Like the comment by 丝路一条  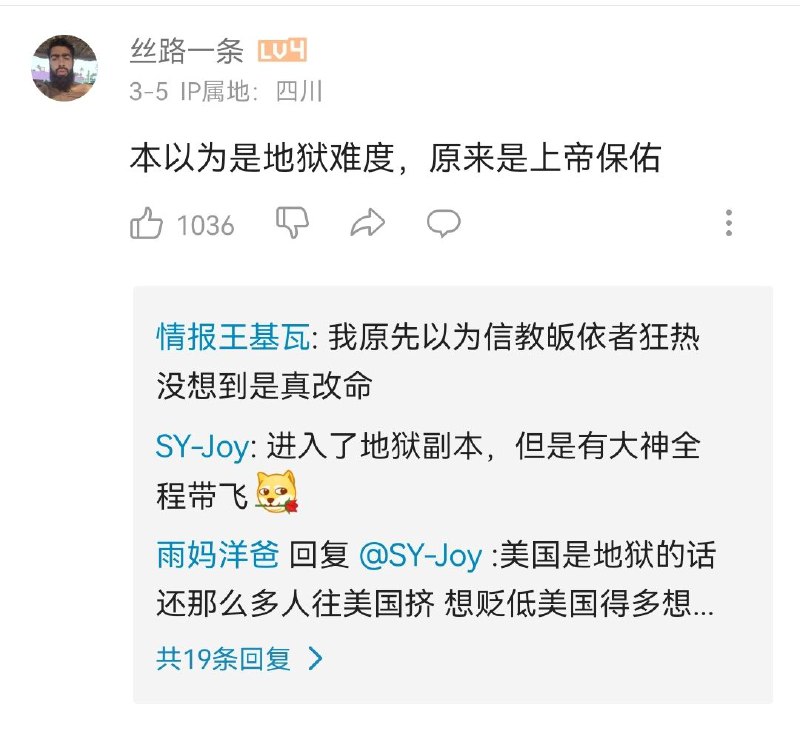pos(147,223)
